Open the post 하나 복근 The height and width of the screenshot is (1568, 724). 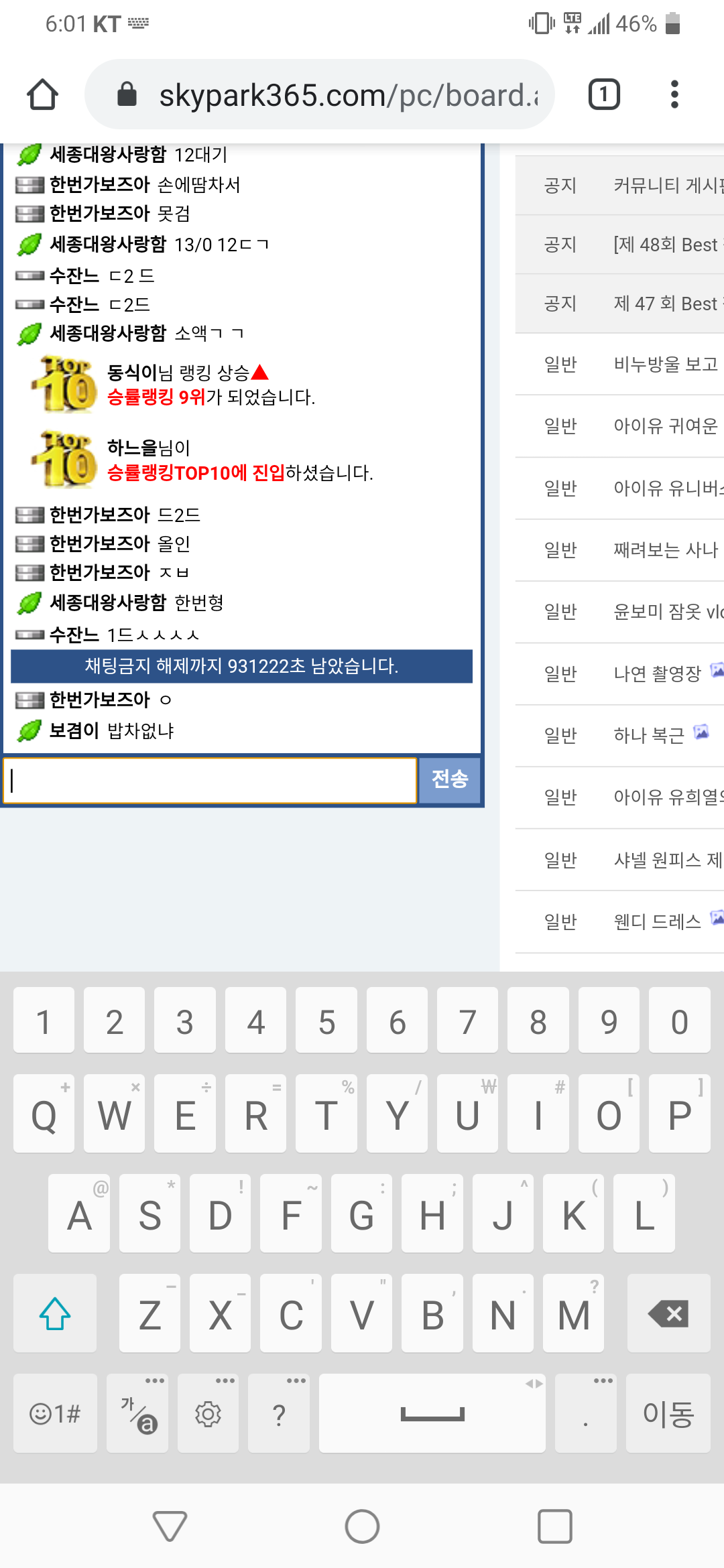click(649, 735)
